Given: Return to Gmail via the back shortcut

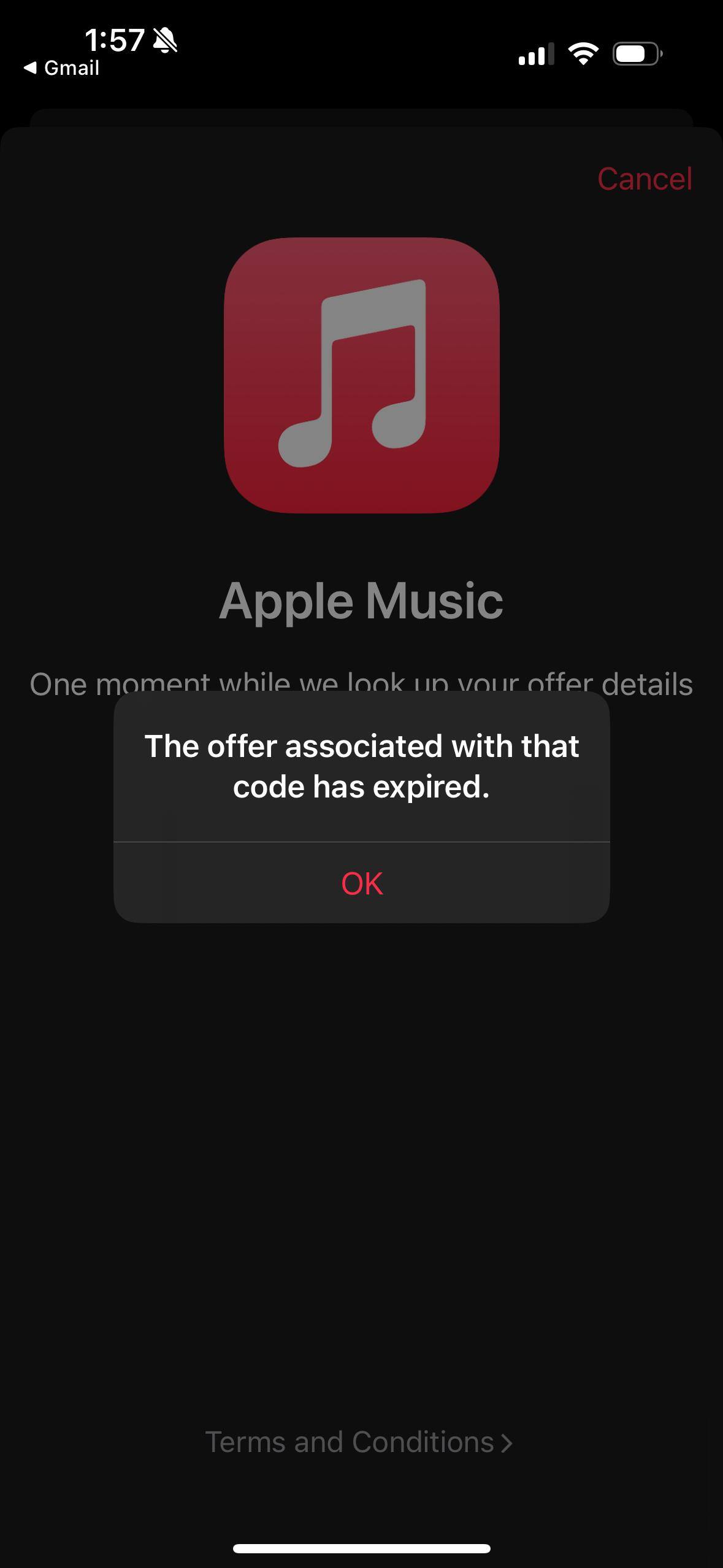Looking at the screenshot, I should click(61, 68).
